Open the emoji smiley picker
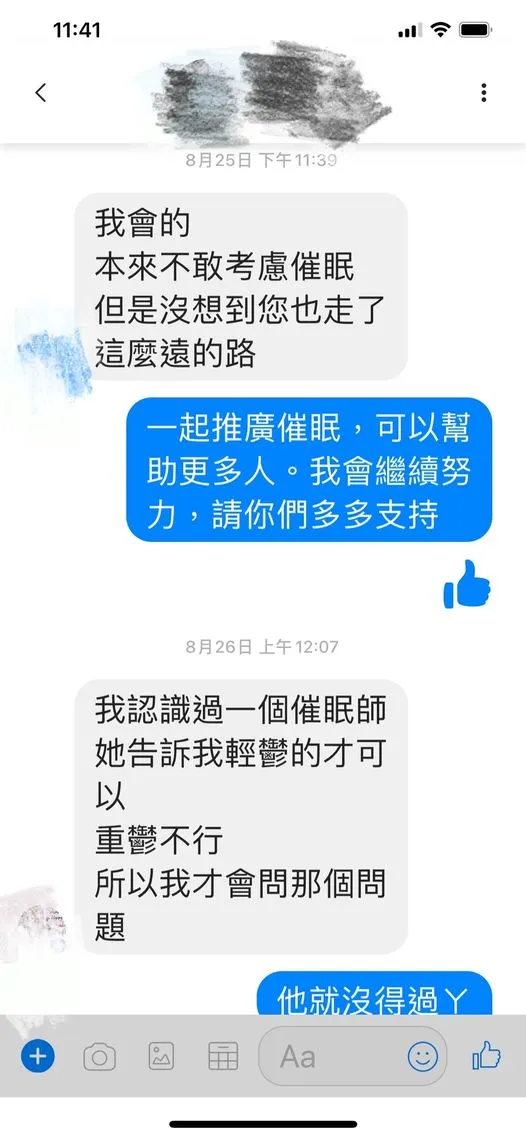This screenshot has height=1139, width=526. (x=422, y=1055)
